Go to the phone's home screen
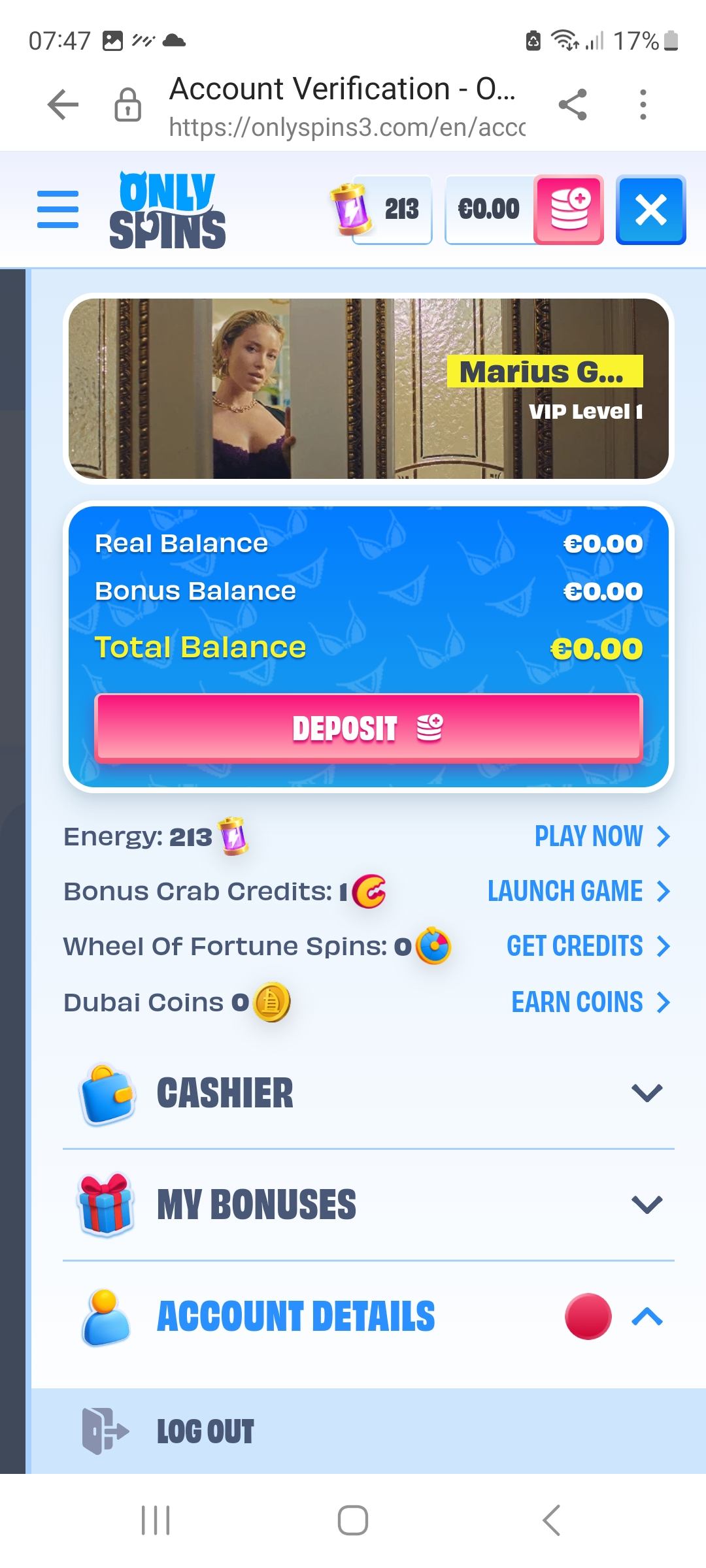The image size is (706, 1568). point(353,1520)
